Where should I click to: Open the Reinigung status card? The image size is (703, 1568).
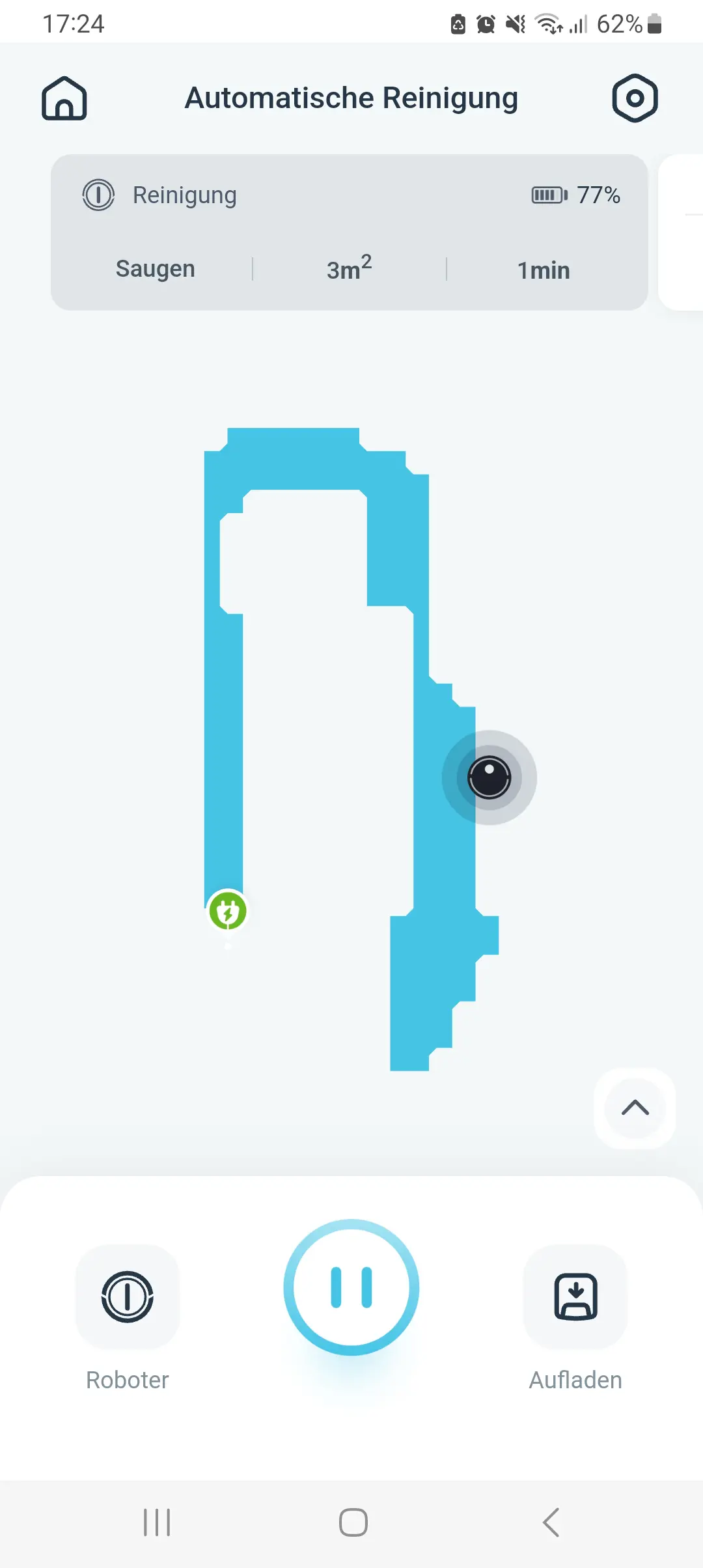350,232
